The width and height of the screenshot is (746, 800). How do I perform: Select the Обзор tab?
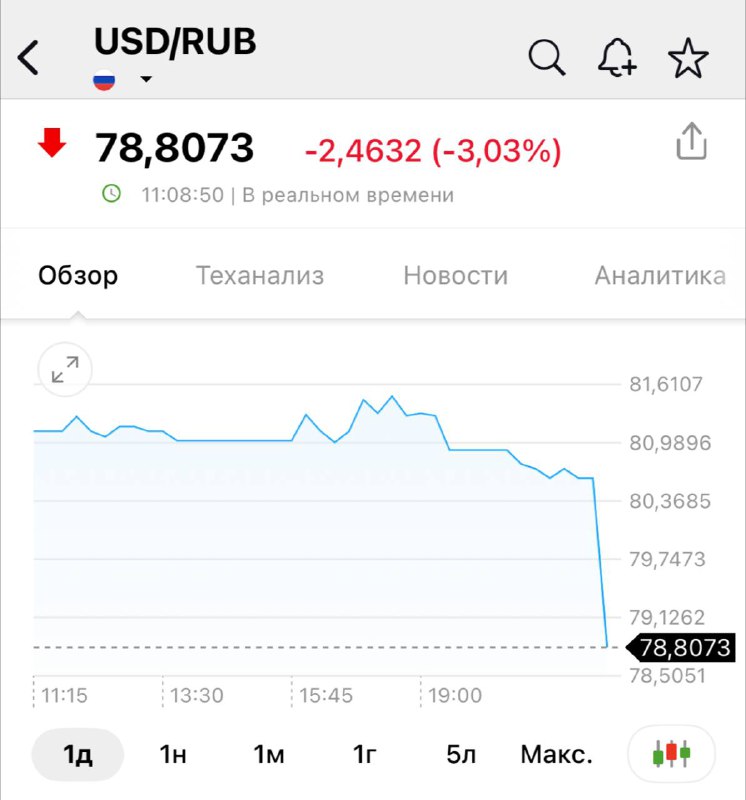coord(78,276)
